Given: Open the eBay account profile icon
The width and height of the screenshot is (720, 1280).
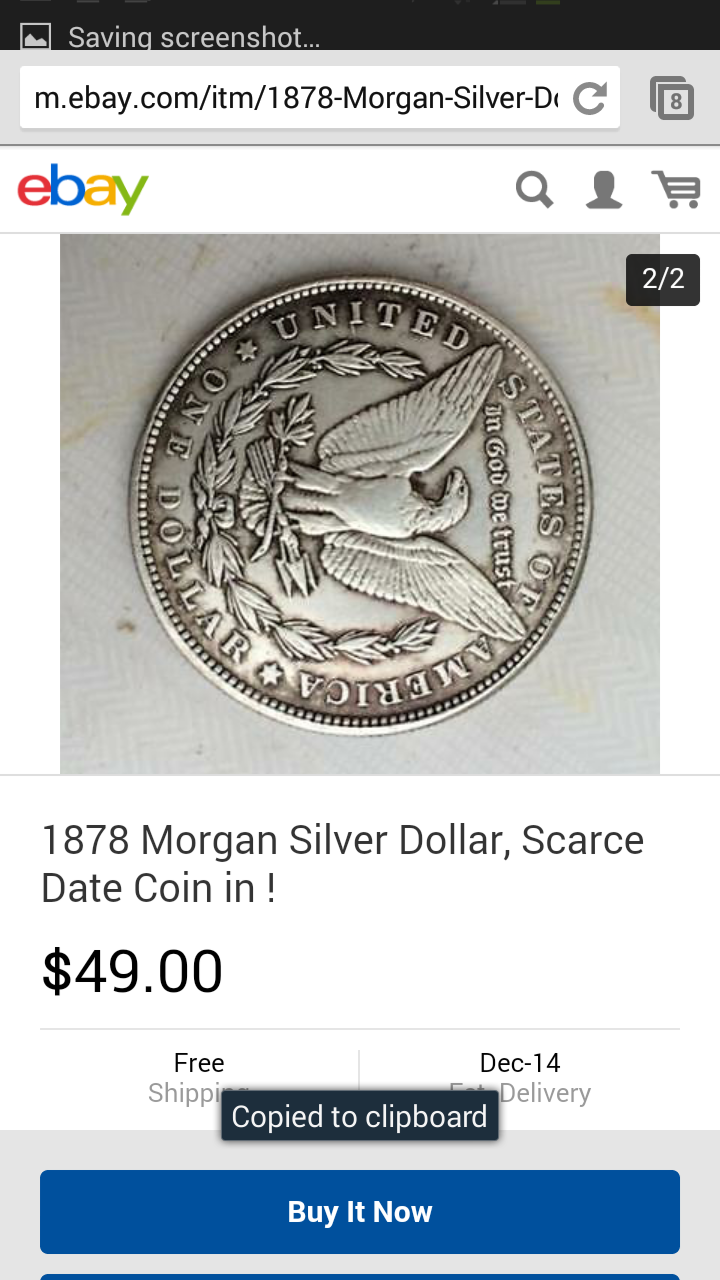Looking at the screenshot, I should [604, 189].
